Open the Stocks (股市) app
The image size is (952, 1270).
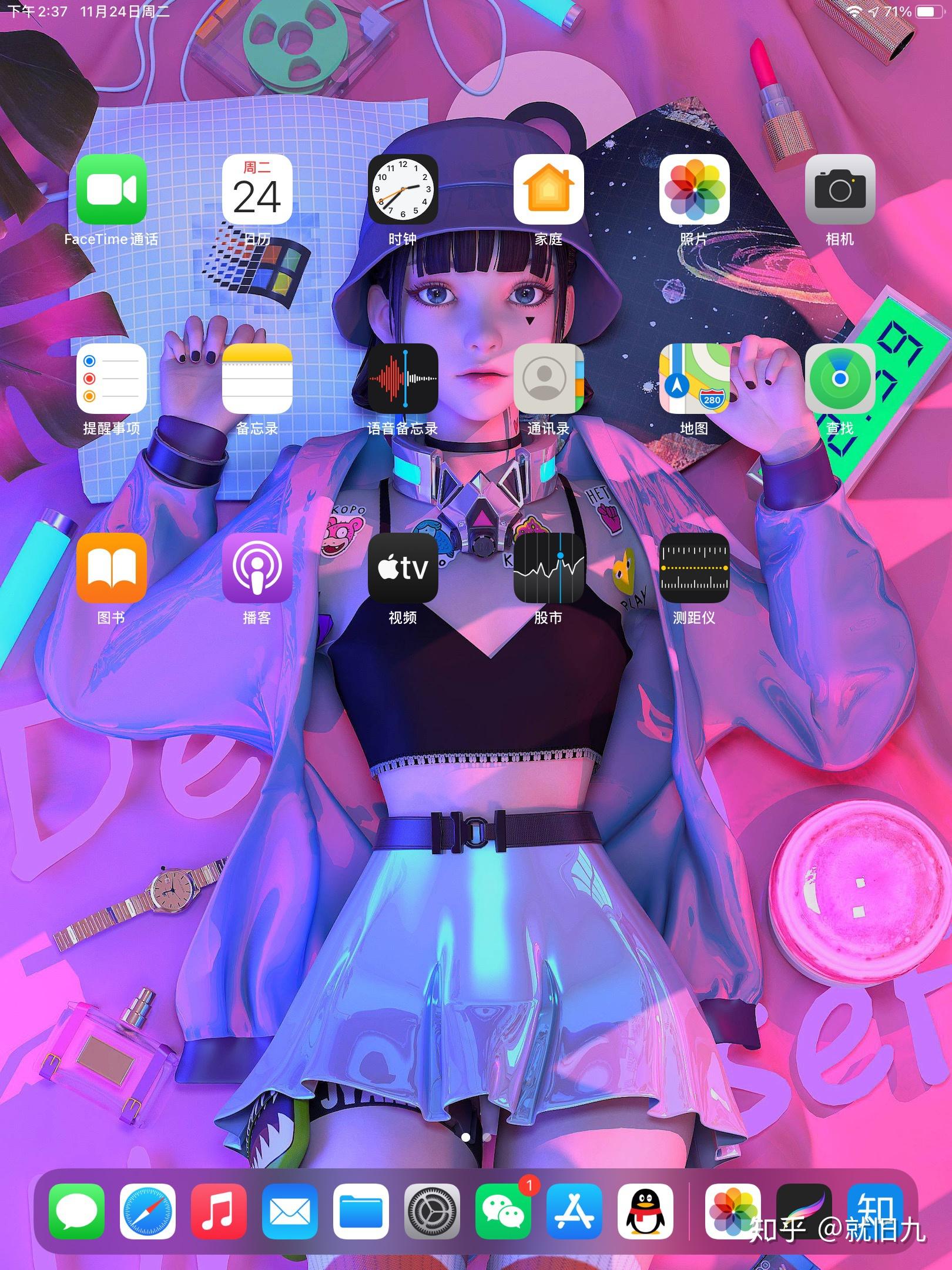click(x=548, y=568)
